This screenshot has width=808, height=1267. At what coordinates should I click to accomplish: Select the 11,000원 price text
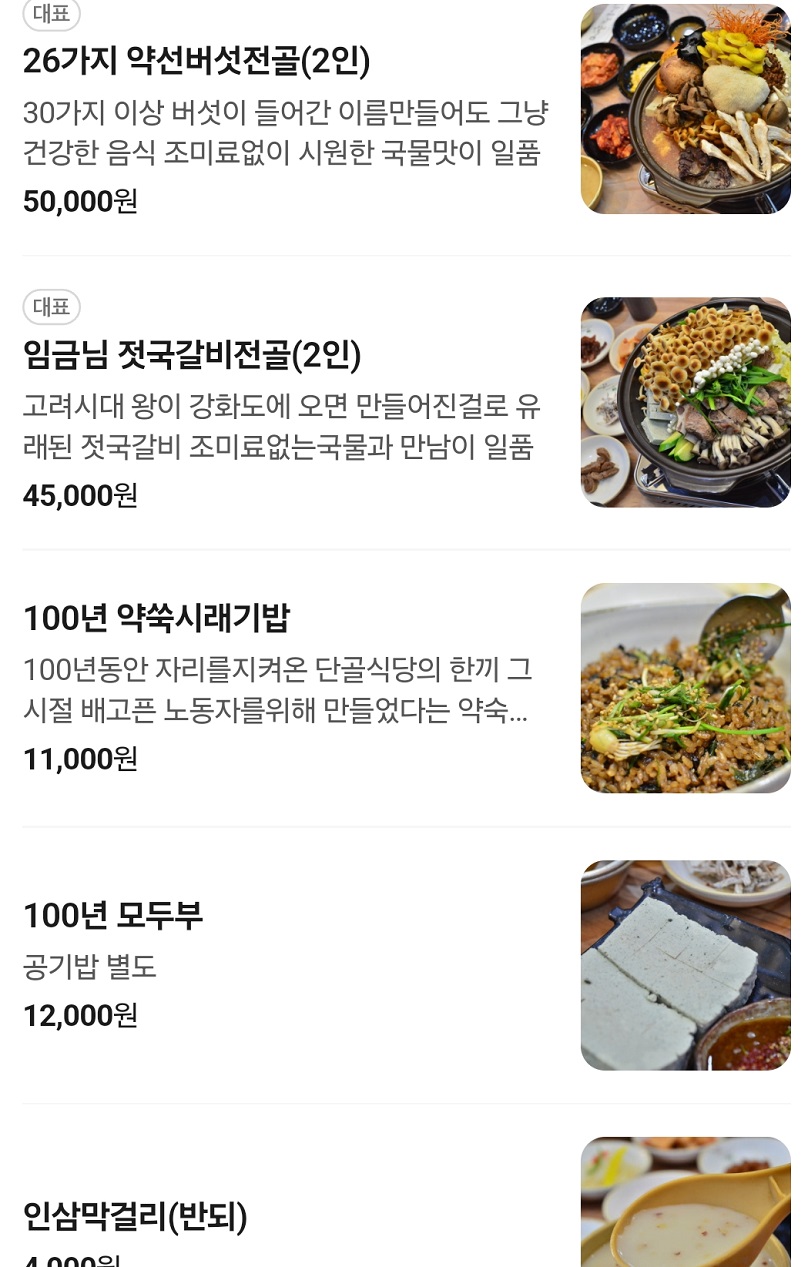(78, 759)
